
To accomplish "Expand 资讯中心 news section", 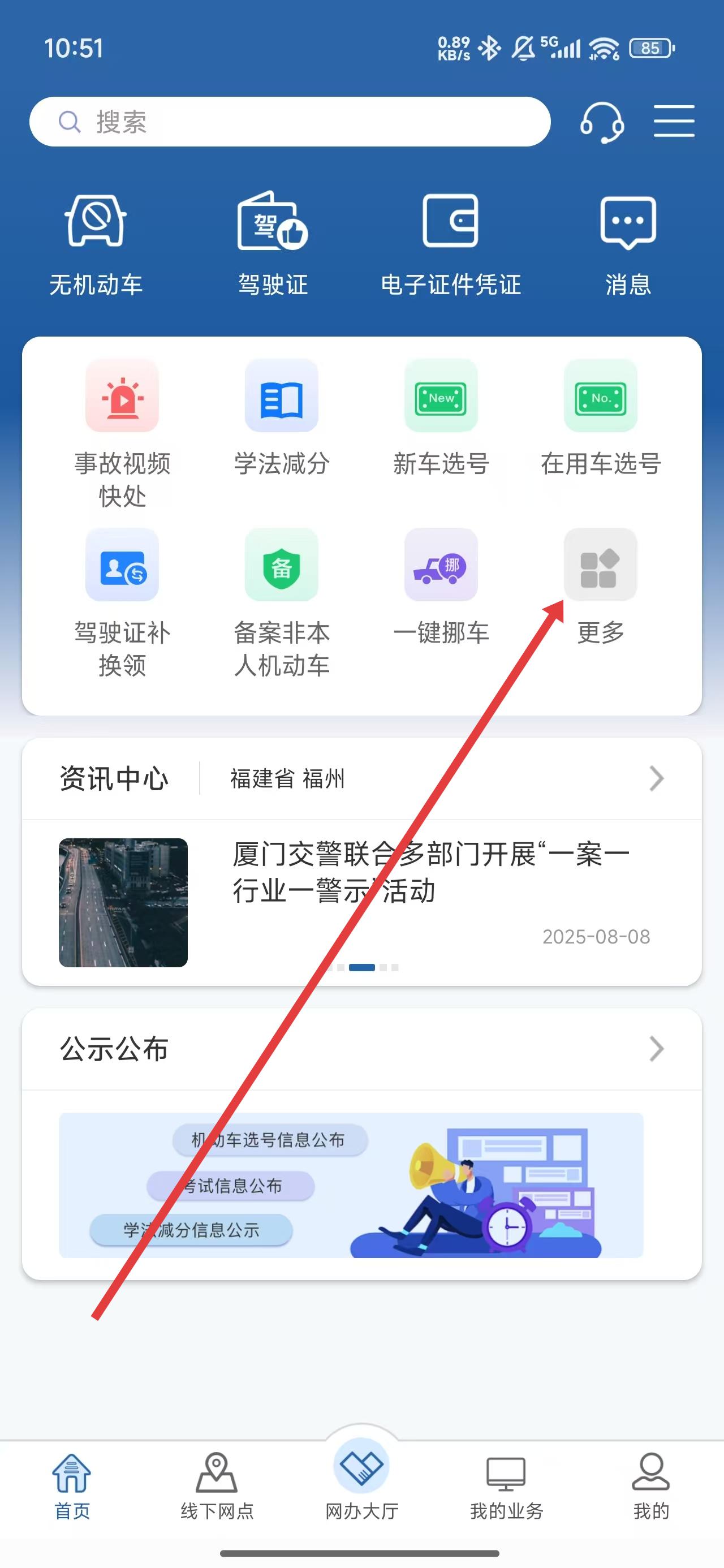I will coord(655,778).
